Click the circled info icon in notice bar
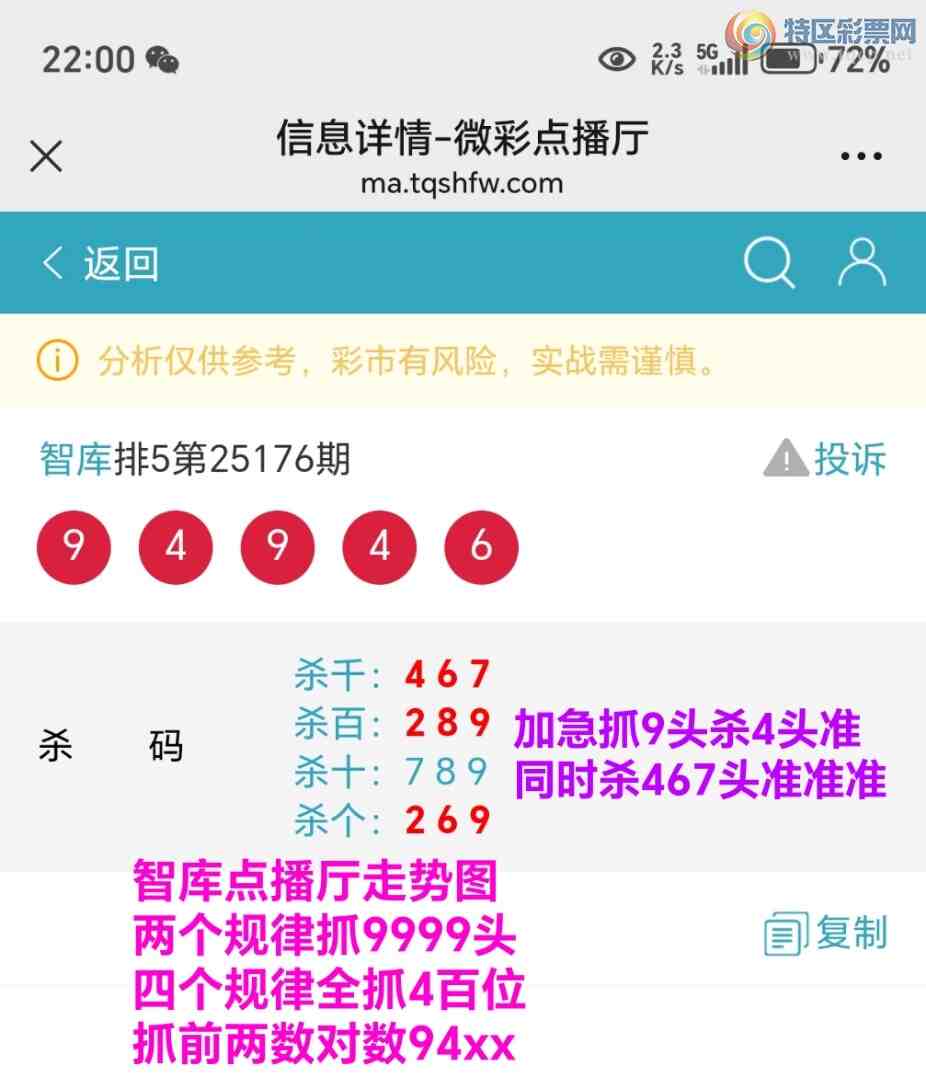Screen dimensions: 926x1077 (57, 362)
